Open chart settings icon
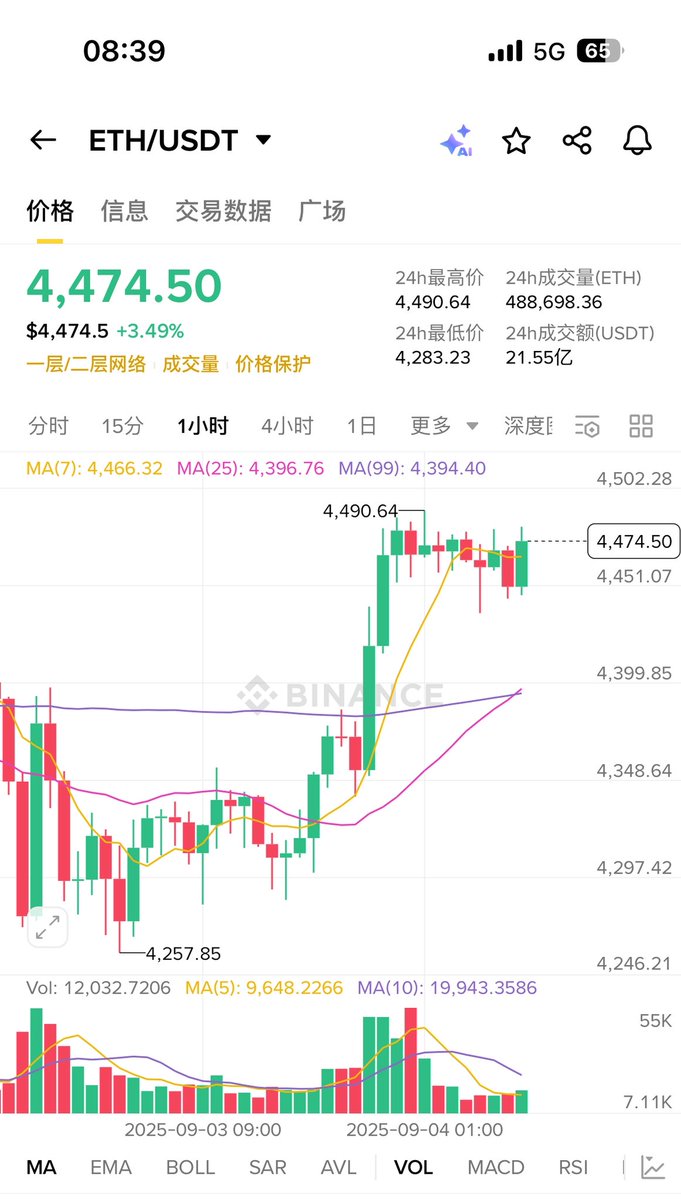This screenshot has width=681, height=1200. (x=588, y=426)
